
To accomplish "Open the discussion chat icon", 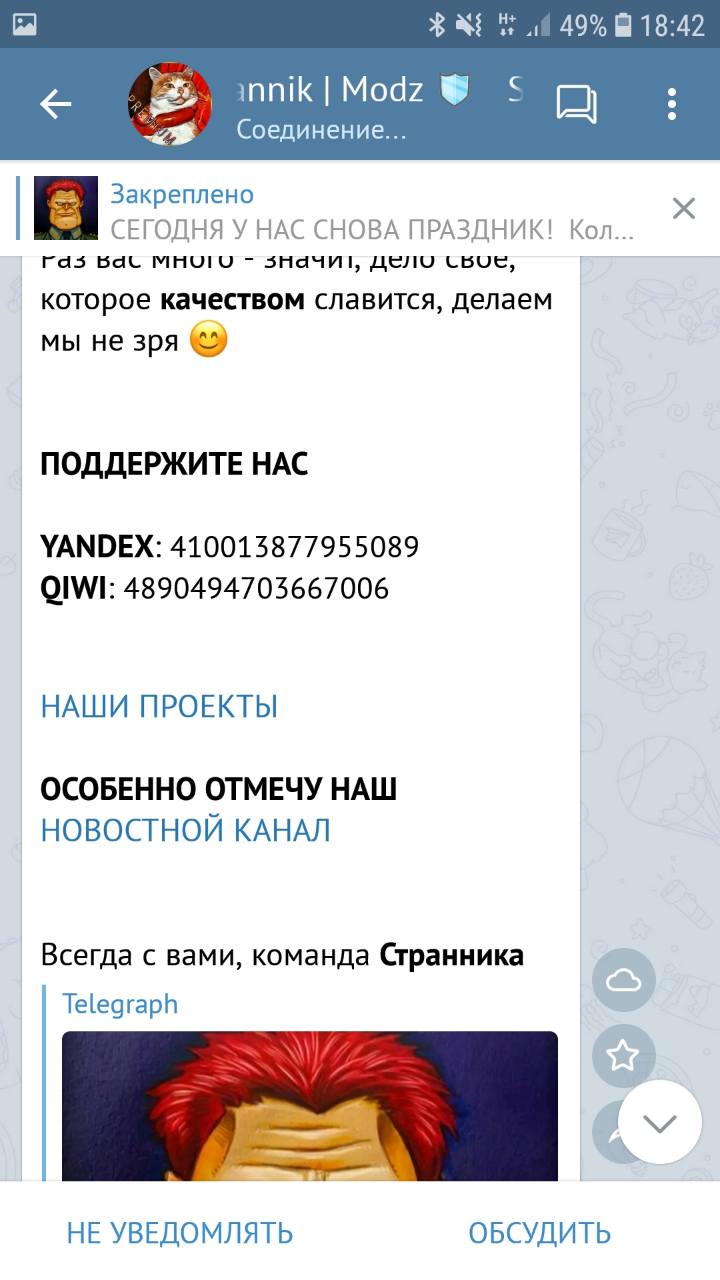I will point(576,104).
